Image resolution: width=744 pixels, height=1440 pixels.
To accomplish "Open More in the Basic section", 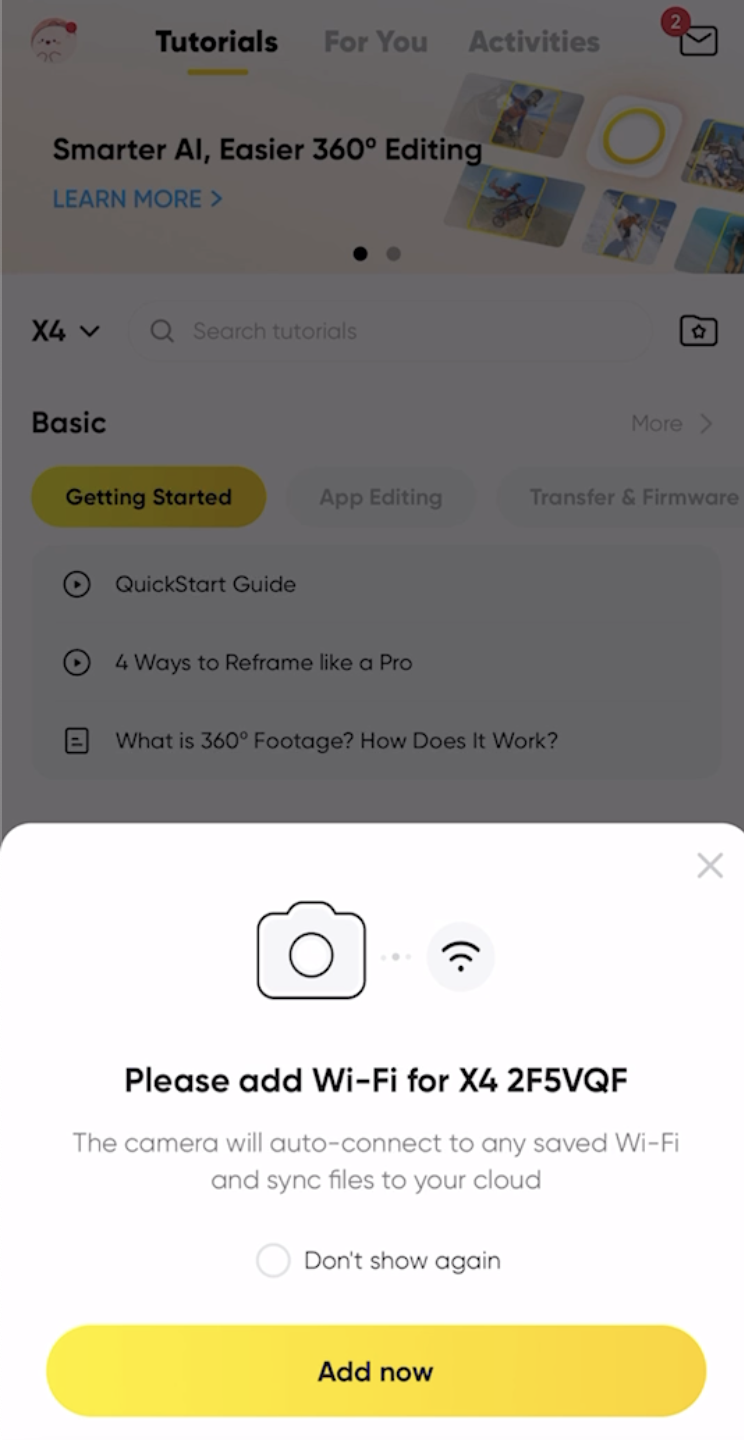I will click(x=672, y=423).
